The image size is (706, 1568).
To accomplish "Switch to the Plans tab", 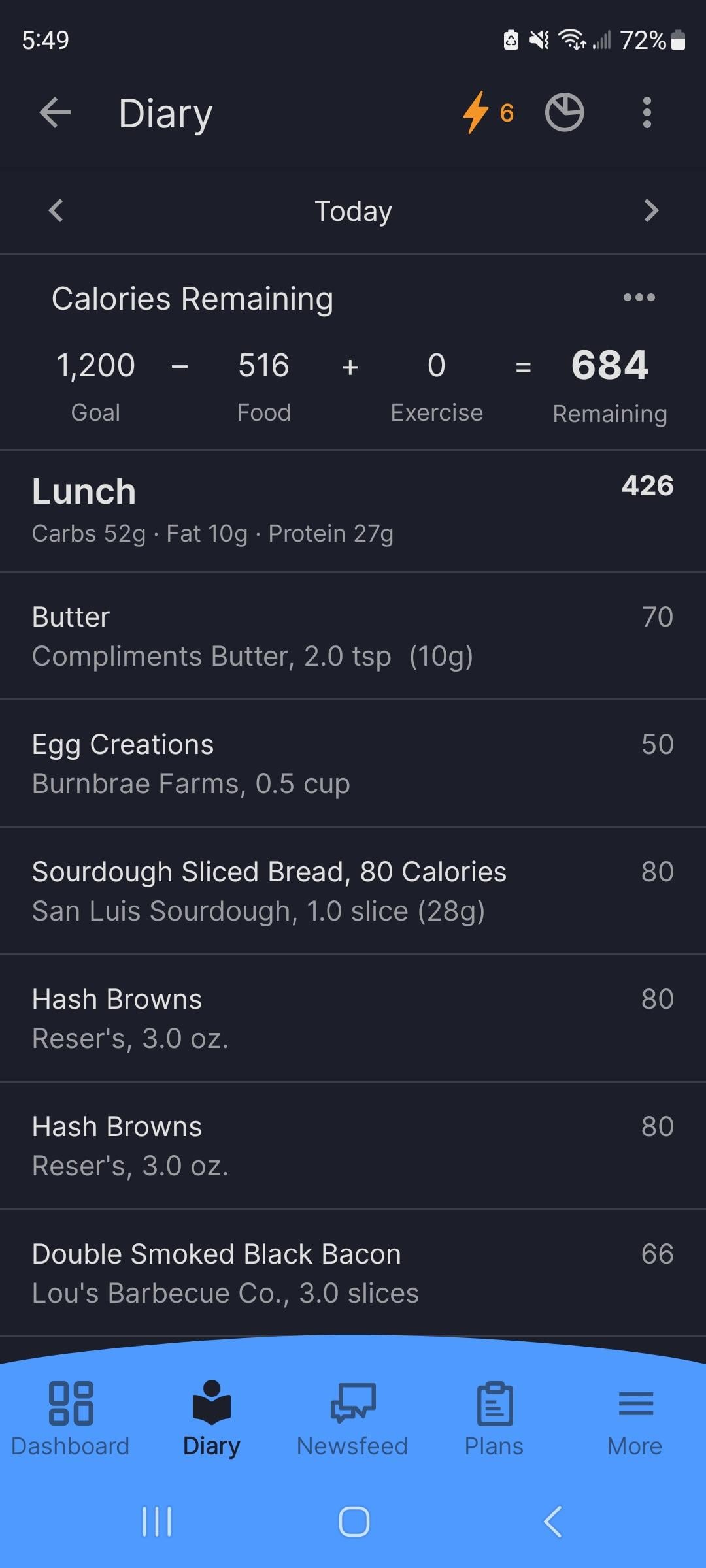I will [494, 1418].
